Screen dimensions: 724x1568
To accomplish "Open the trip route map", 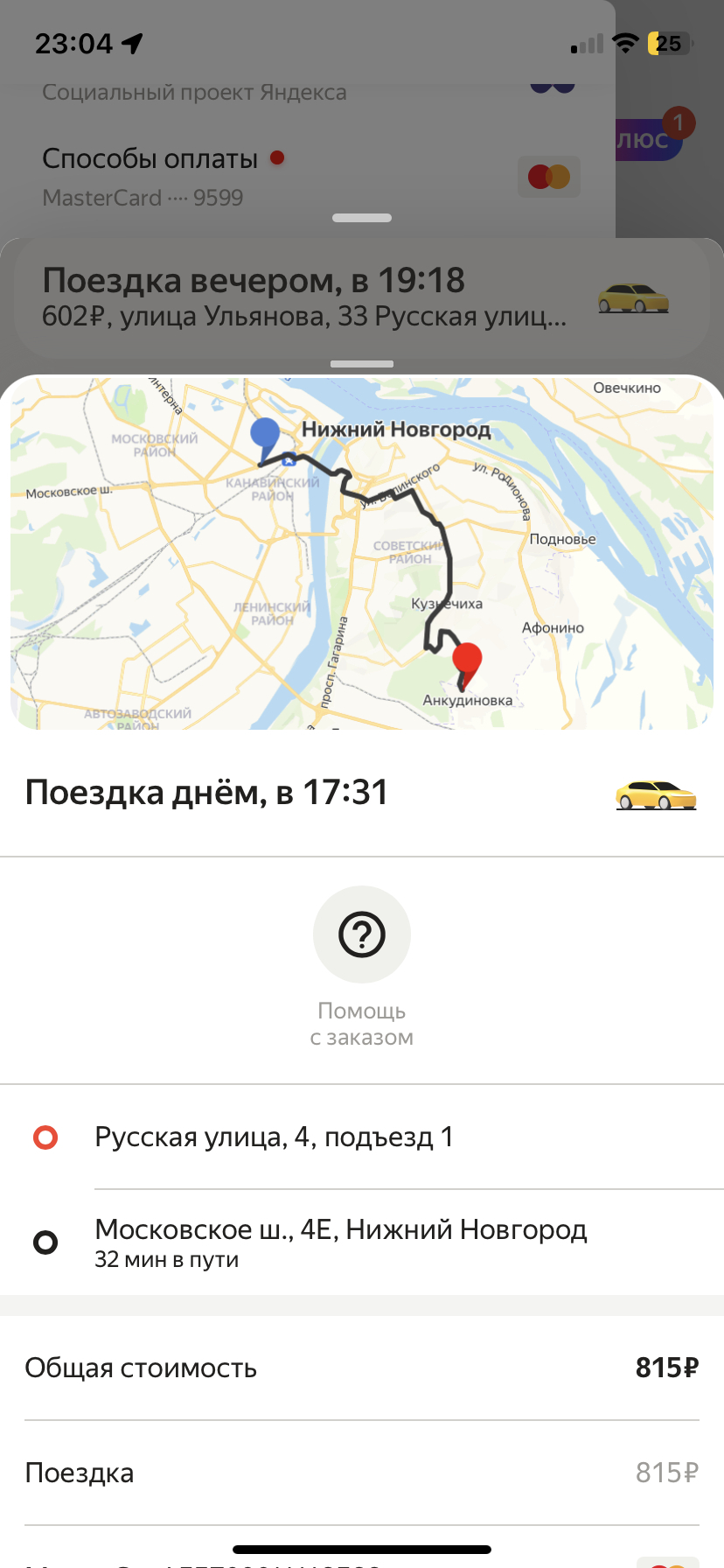I will tap(361, 553).
